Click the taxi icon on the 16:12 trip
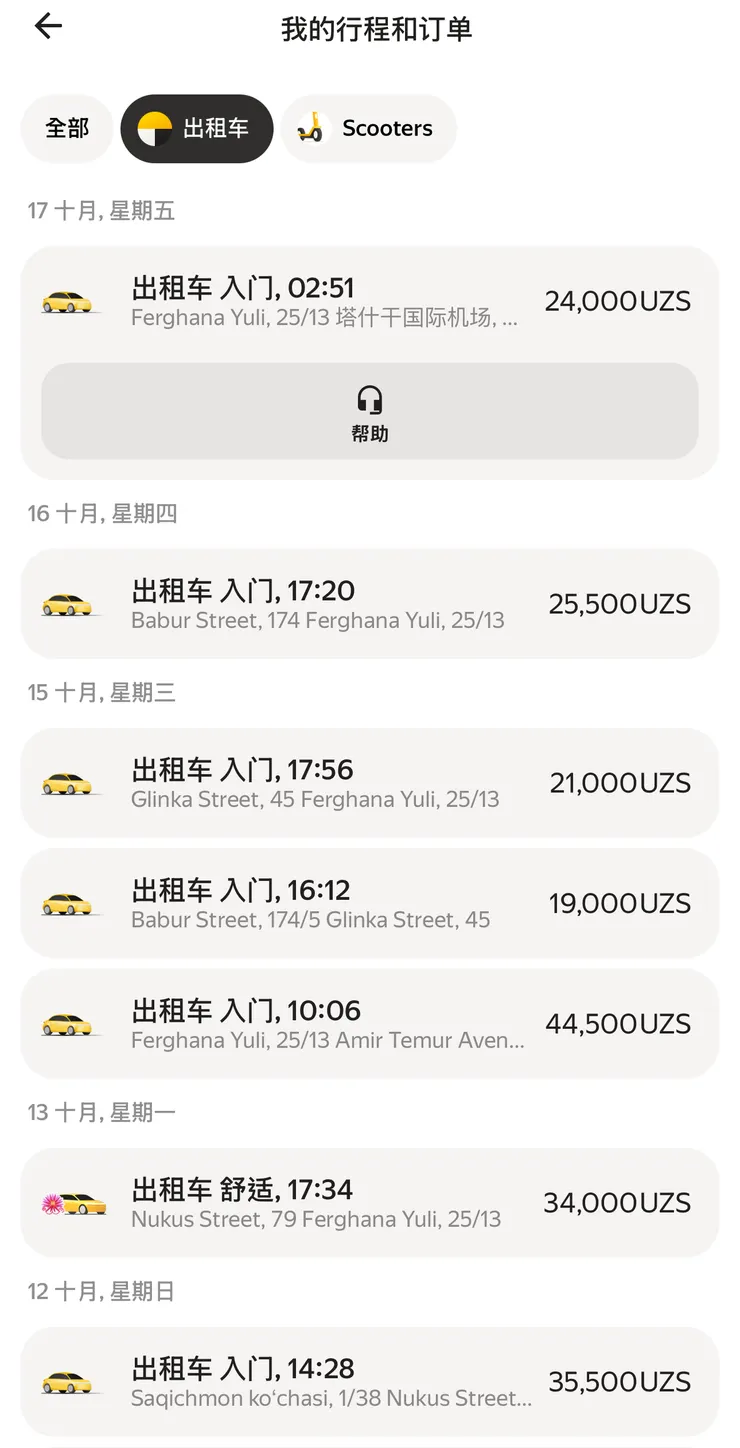Viewport: 740px width, 1448px height. [68, 903]
